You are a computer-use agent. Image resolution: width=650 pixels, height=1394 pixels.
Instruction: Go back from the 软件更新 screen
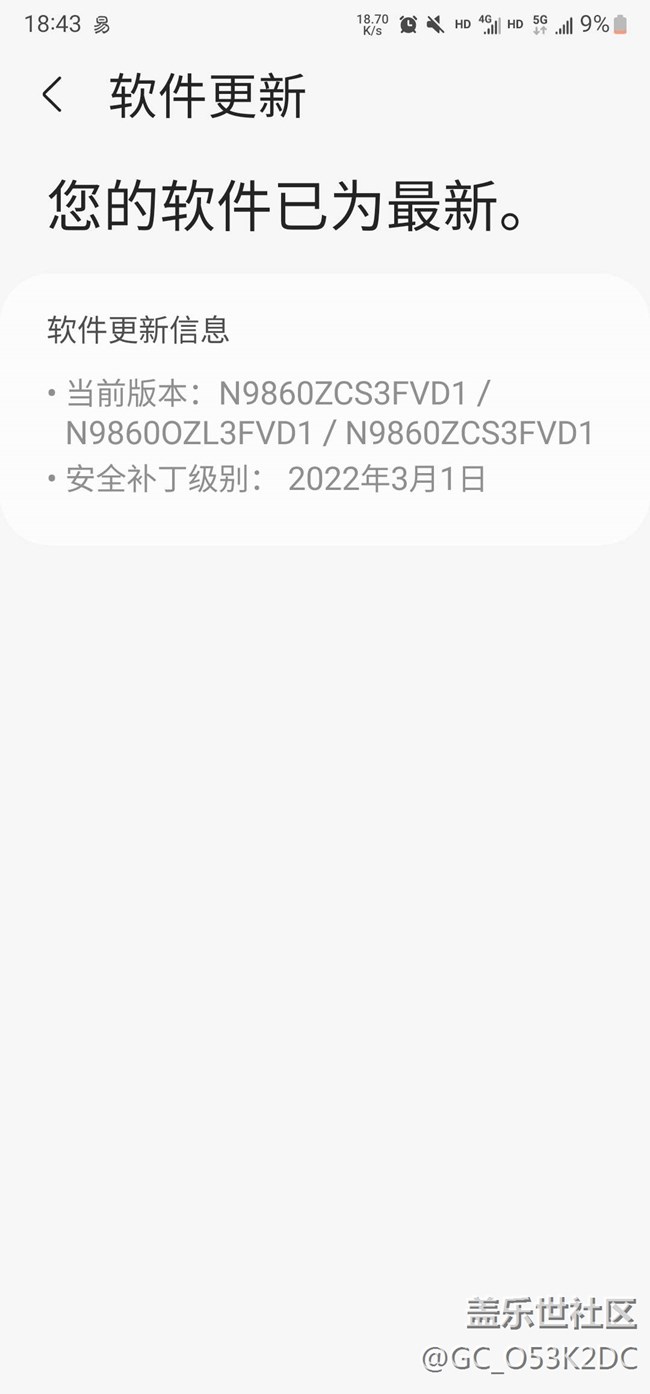click(x=52, y=96)
